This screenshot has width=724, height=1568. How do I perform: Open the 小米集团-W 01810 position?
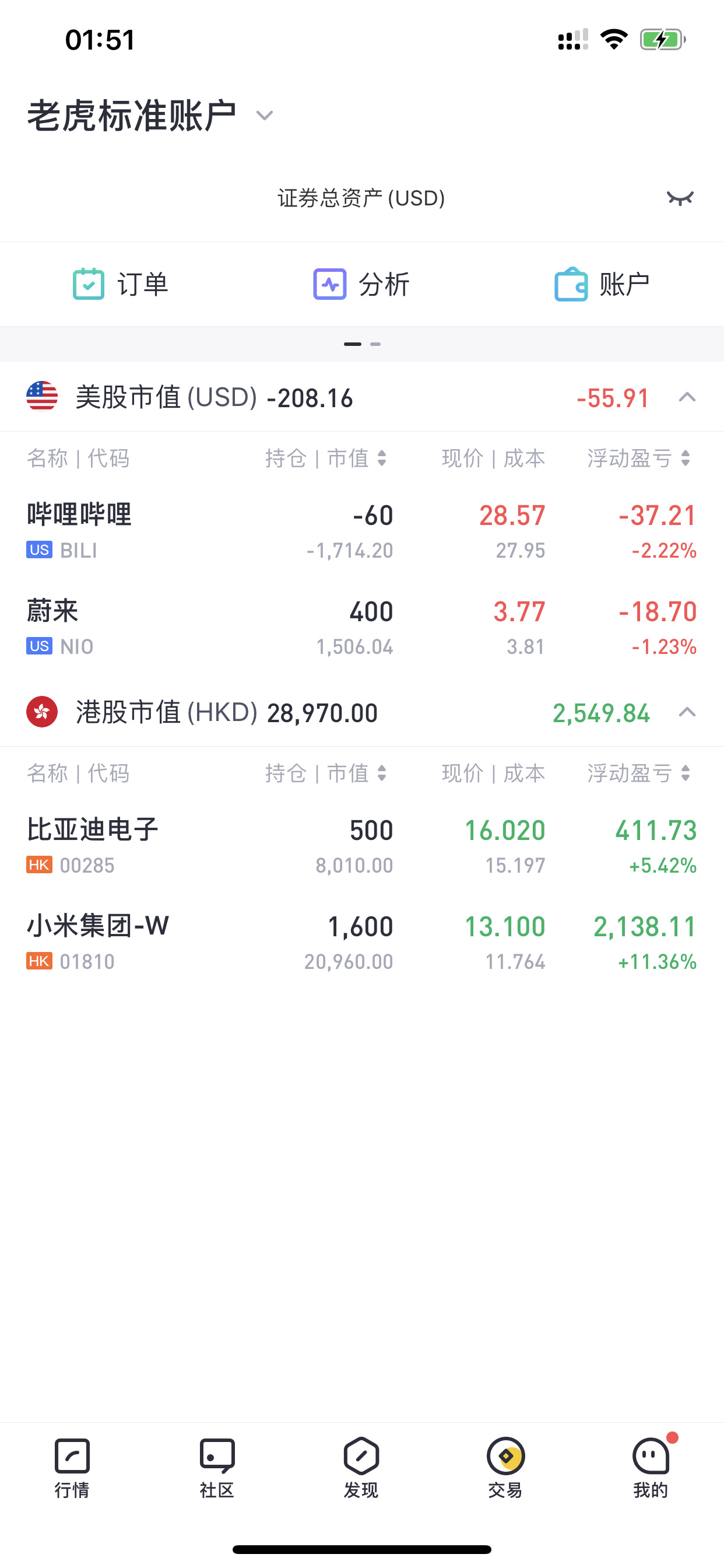click(x=362, y=942)
